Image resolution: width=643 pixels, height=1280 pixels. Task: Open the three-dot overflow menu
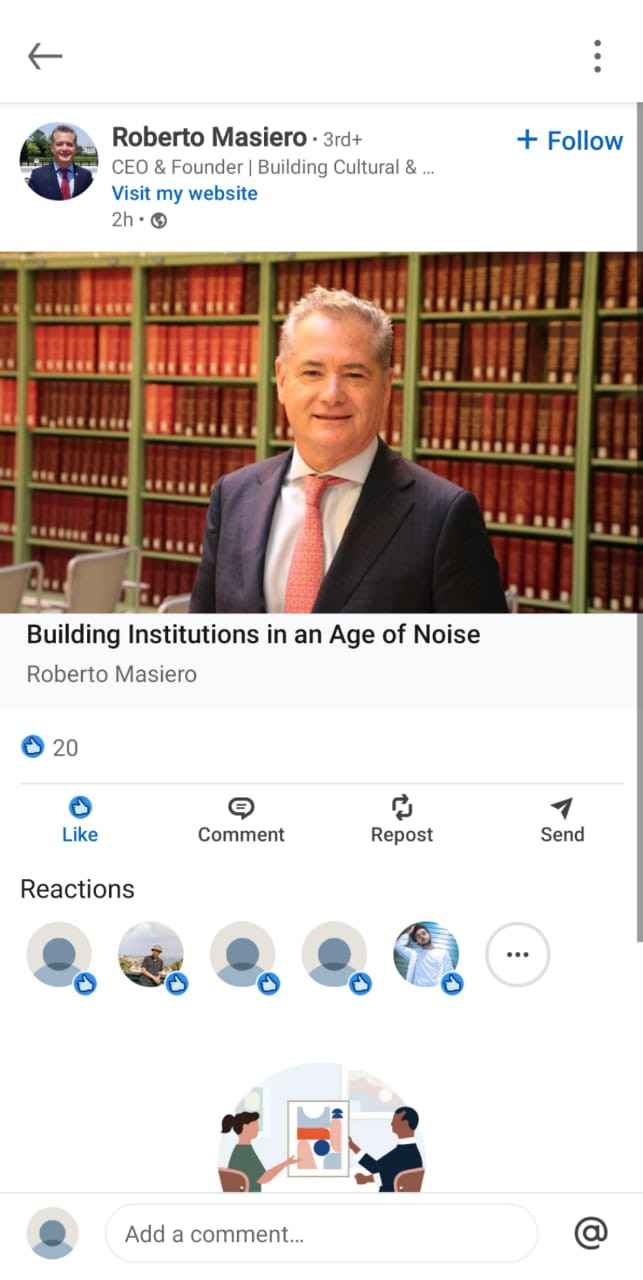click(597, 56)
